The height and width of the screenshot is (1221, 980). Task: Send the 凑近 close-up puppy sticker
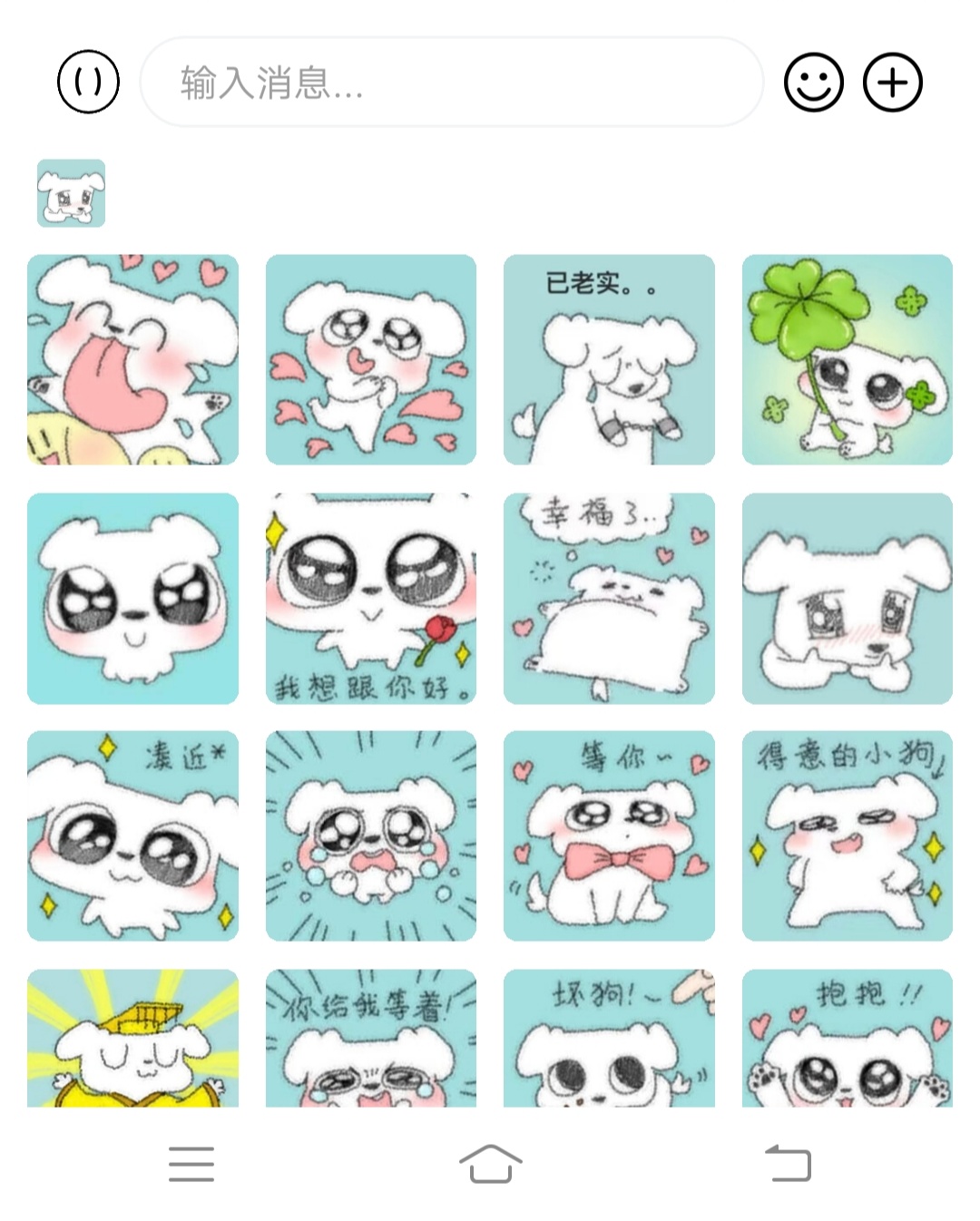132,835
